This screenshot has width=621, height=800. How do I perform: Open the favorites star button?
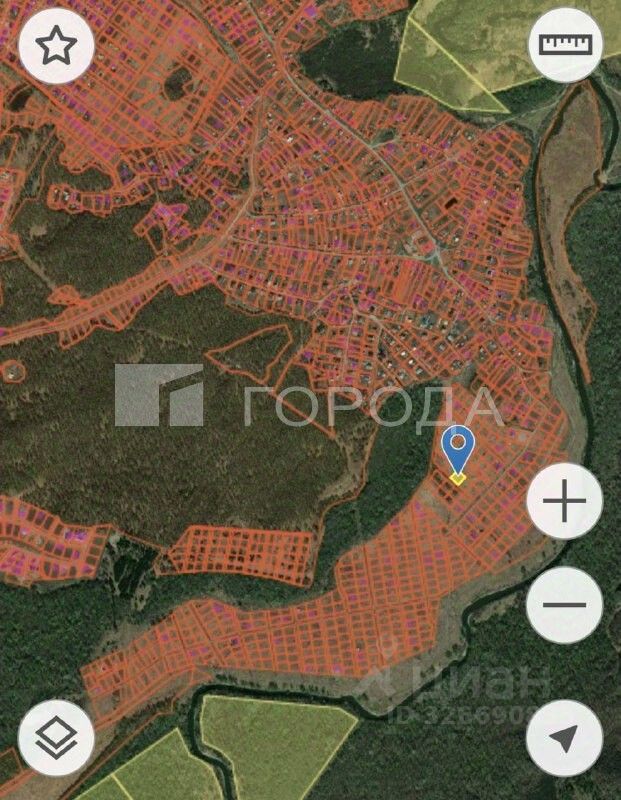point(57,44)
